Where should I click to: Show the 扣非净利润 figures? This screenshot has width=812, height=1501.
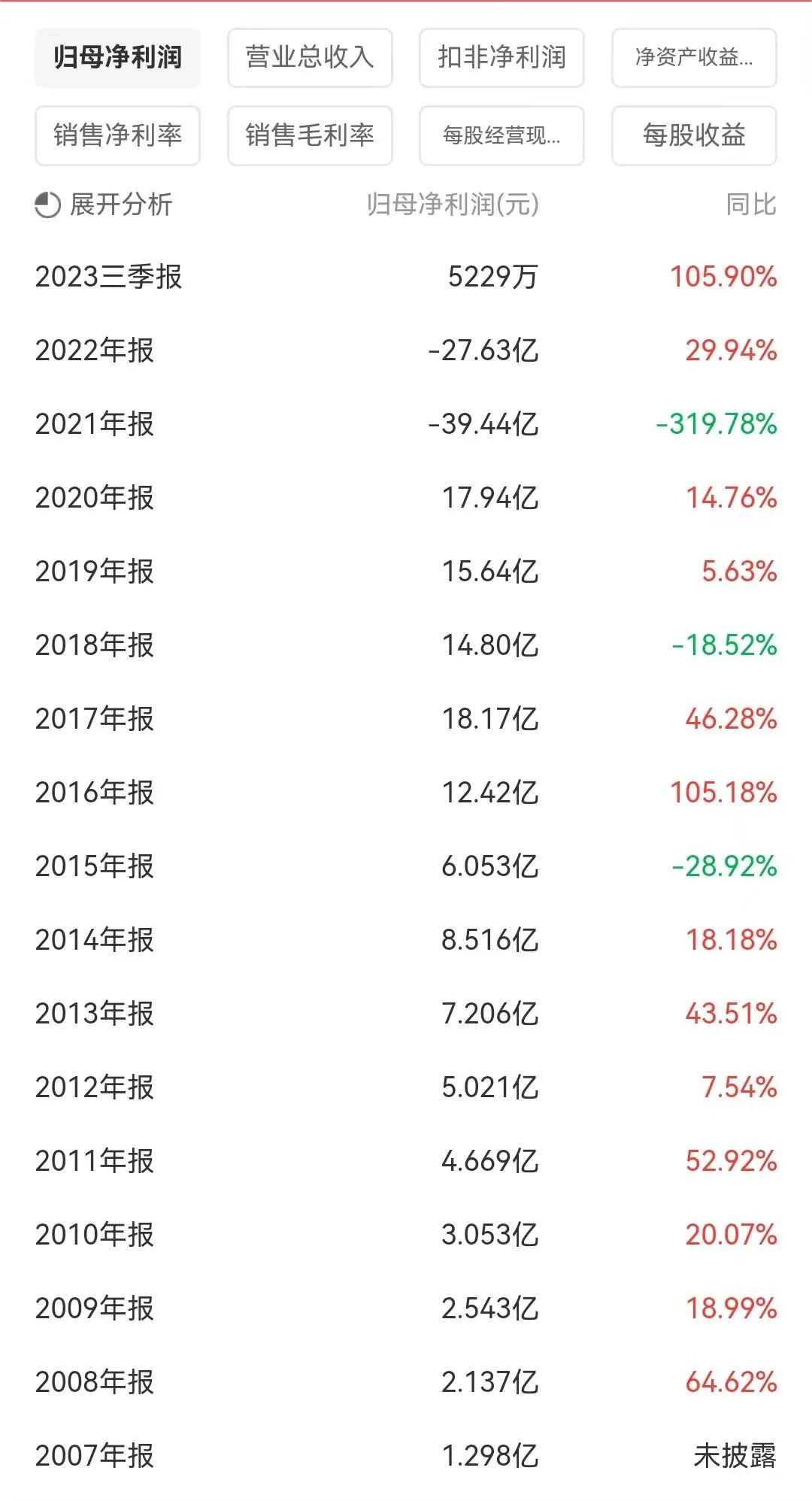coord(501,58)
